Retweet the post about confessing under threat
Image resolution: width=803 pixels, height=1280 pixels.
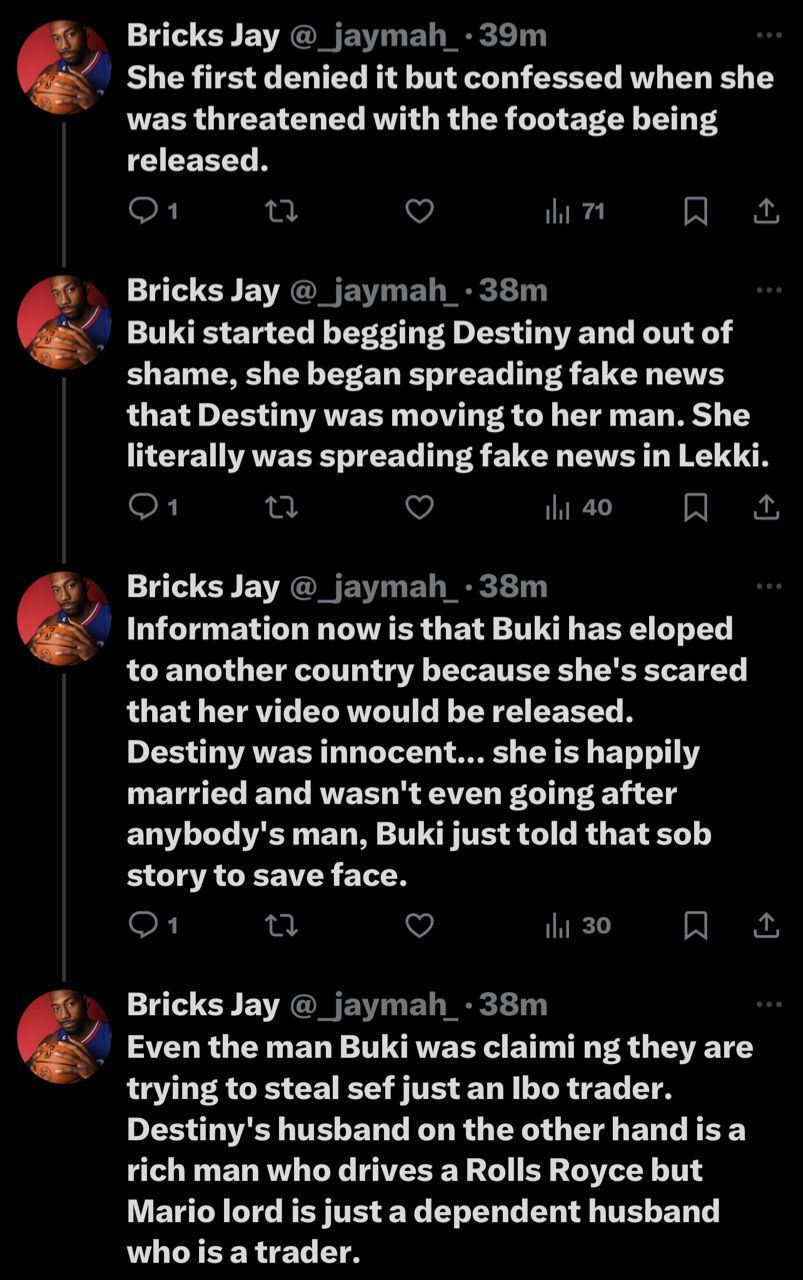pos(283,211)
